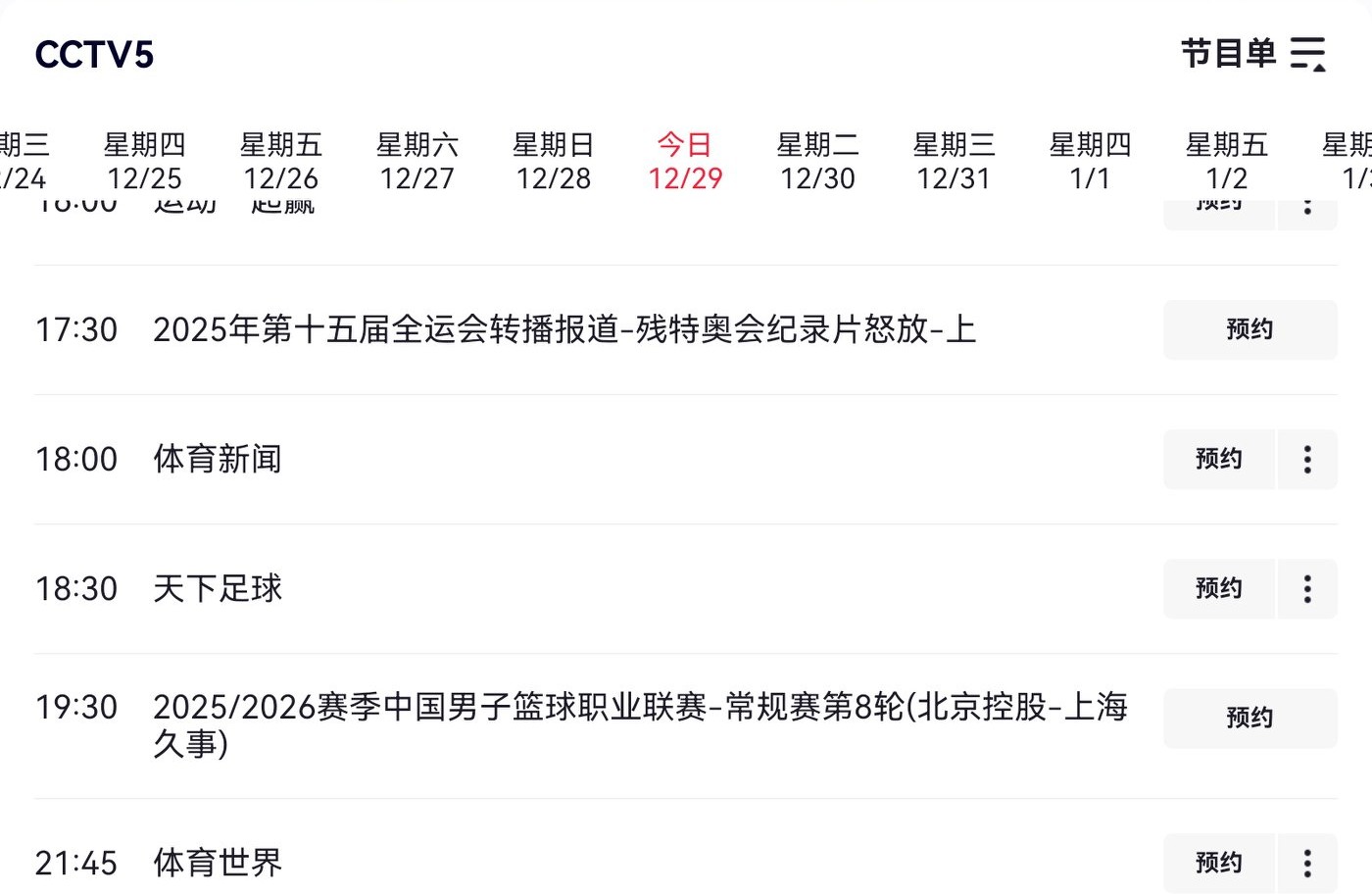Reserve the 17:30 全运会转播报道 program
Viewport: 1372px width, 894px height.
(x=1249, y=329)
